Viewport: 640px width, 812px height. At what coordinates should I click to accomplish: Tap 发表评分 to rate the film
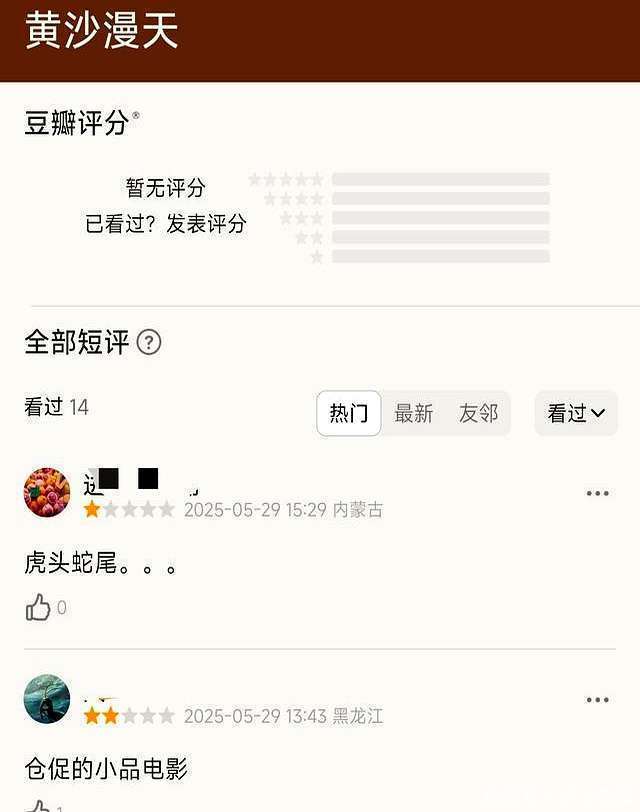[x=206, y=224]
